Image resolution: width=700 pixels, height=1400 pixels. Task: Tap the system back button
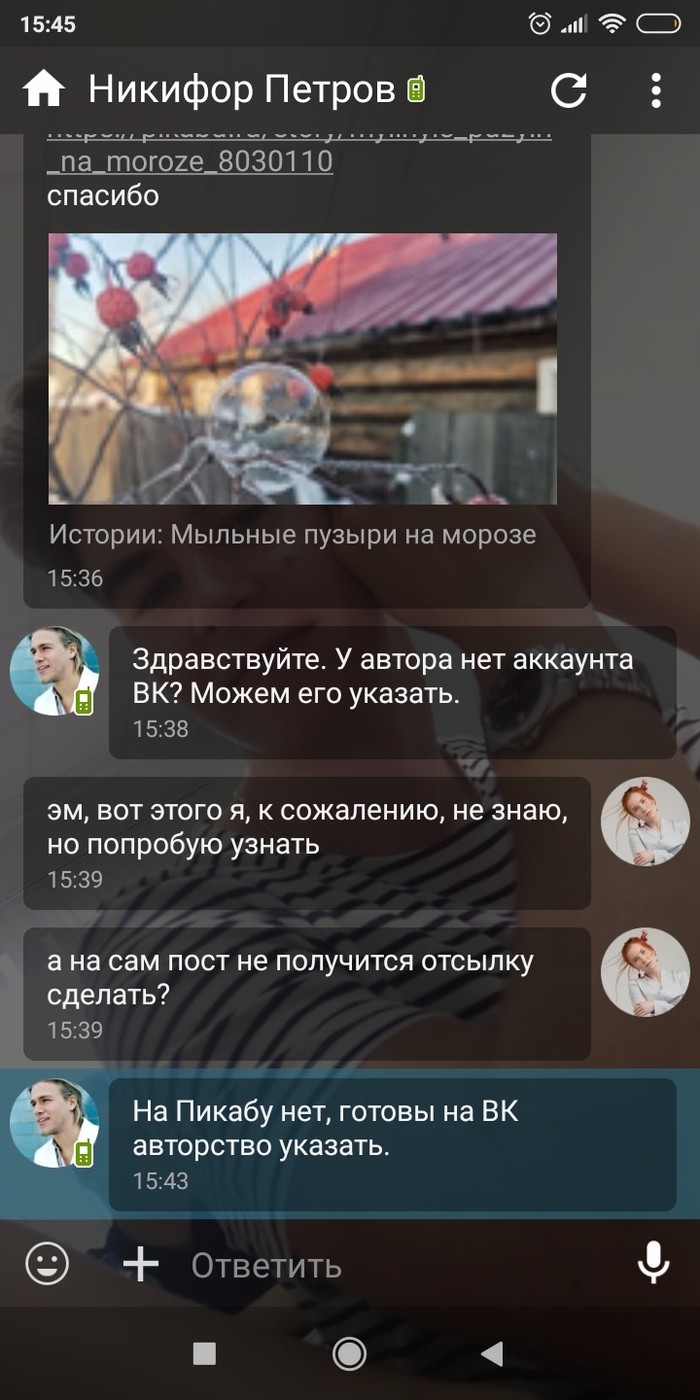click(x=492, y=1354)
